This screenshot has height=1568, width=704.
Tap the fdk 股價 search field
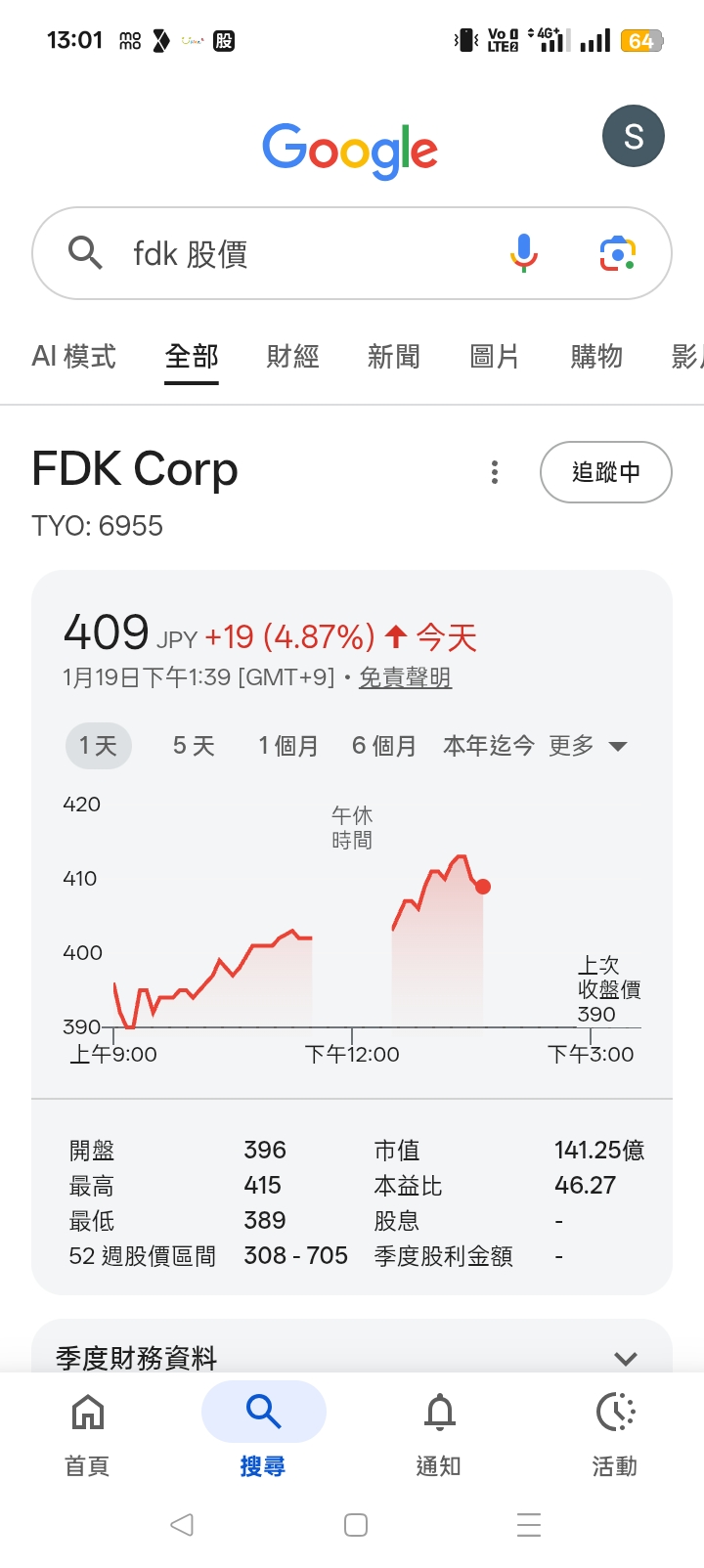tap(293, 253)
